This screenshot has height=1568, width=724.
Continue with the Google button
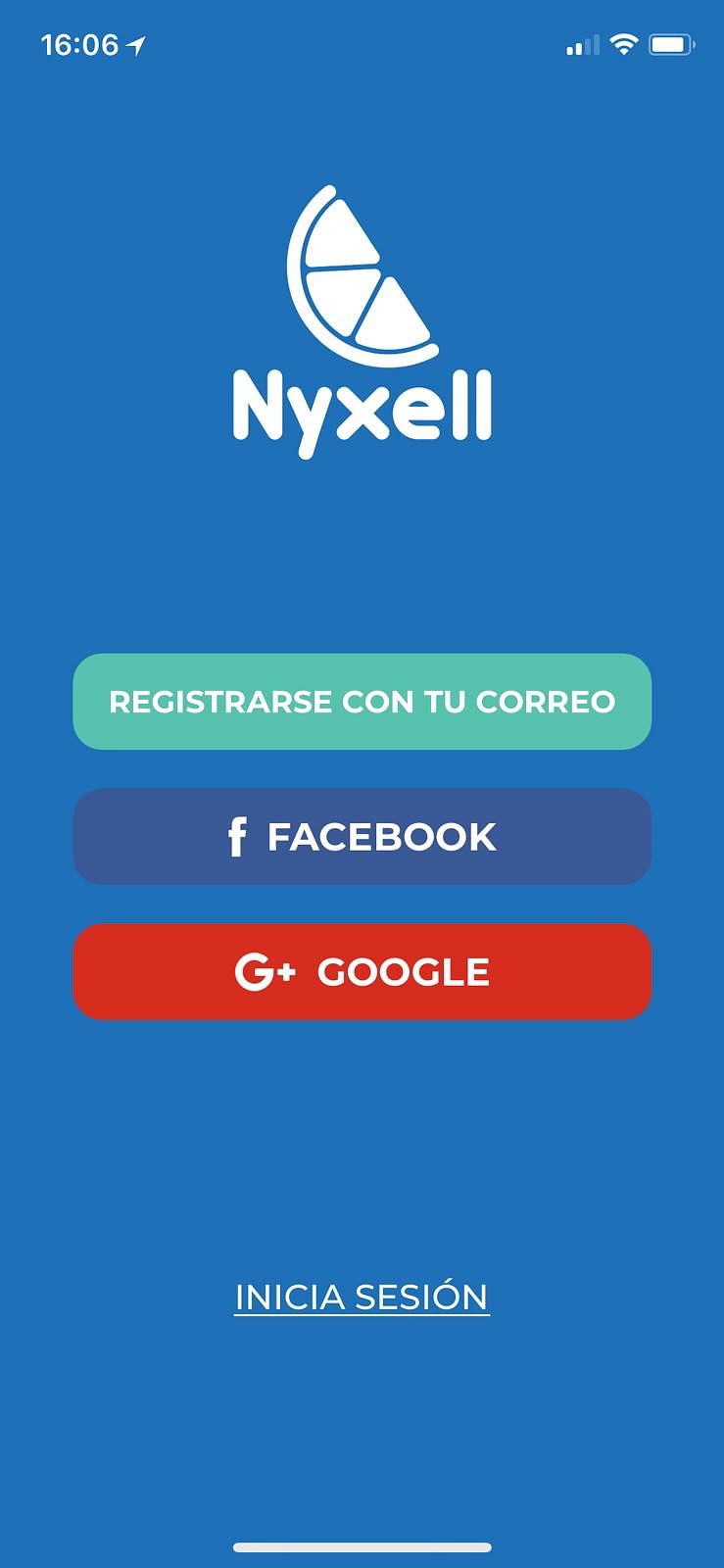click(362, 972)
